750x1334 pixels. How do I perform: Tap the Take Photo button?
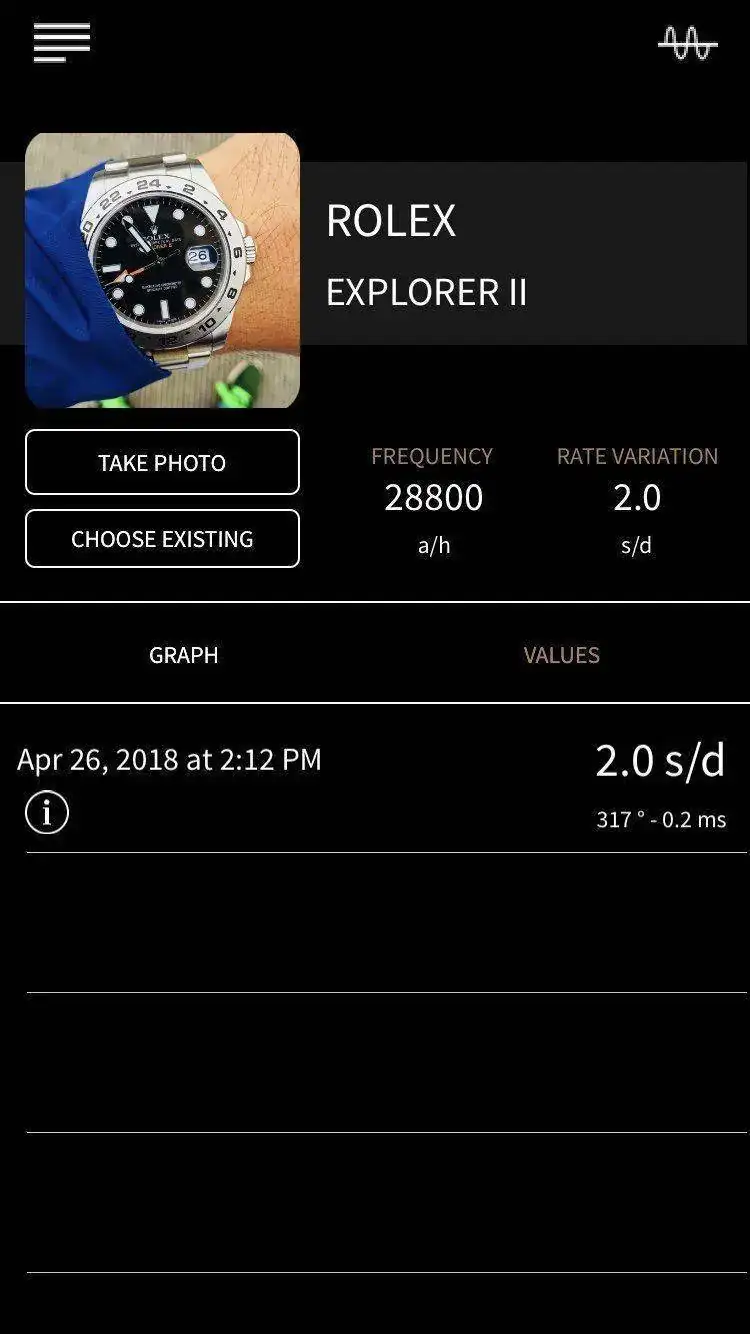tap(162, 462)
